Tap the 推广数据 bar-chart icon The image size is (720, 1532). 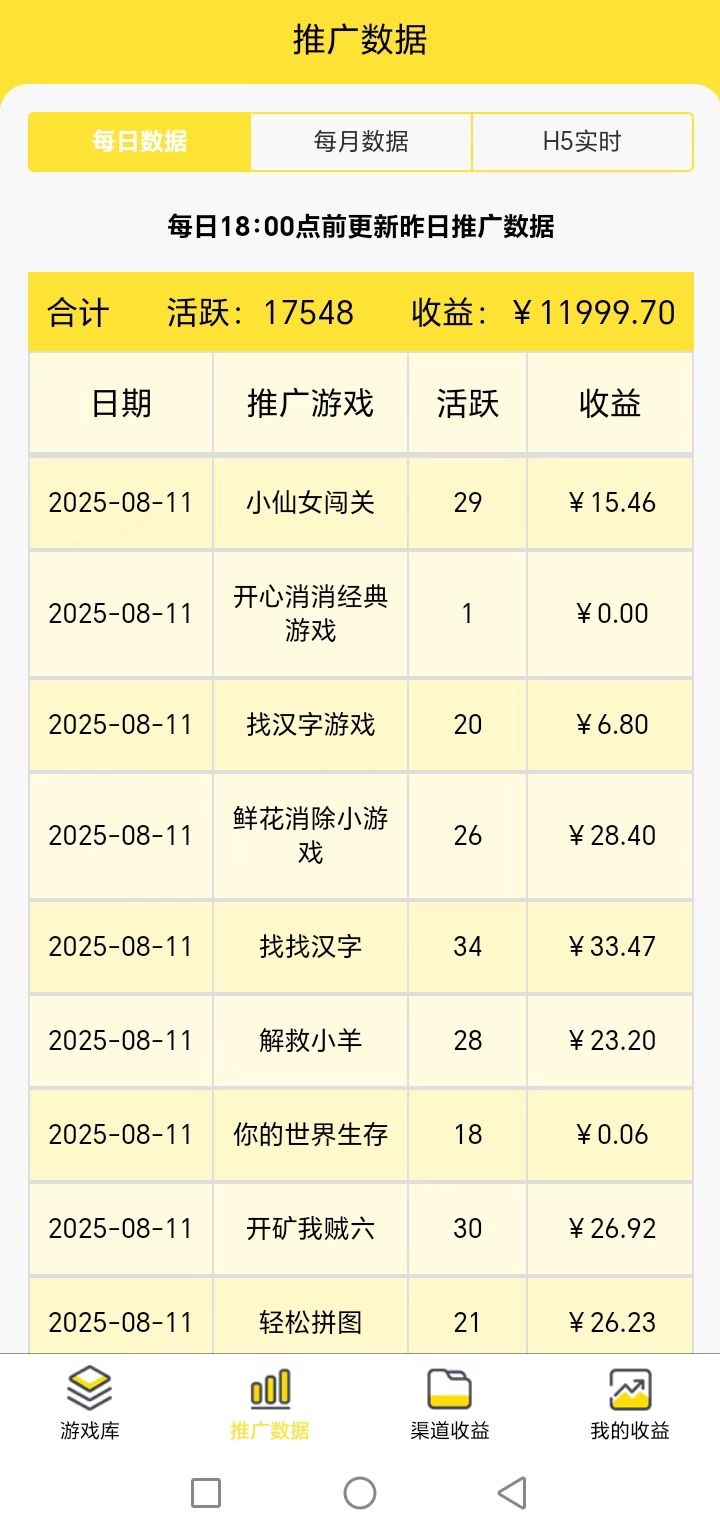pyautogui.click(x=266, y=1388)
